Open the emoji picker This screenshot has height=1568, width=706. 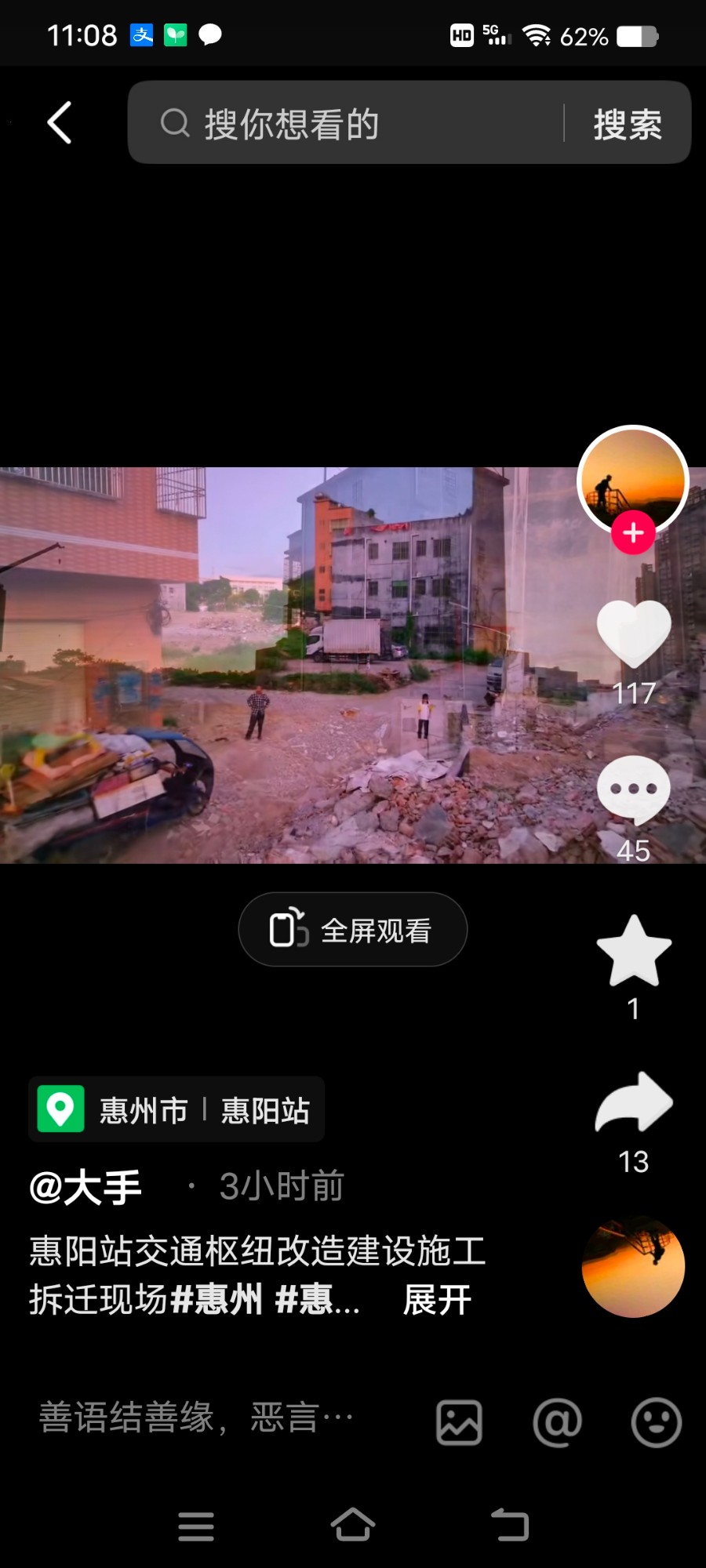[x=657, y=1422]
